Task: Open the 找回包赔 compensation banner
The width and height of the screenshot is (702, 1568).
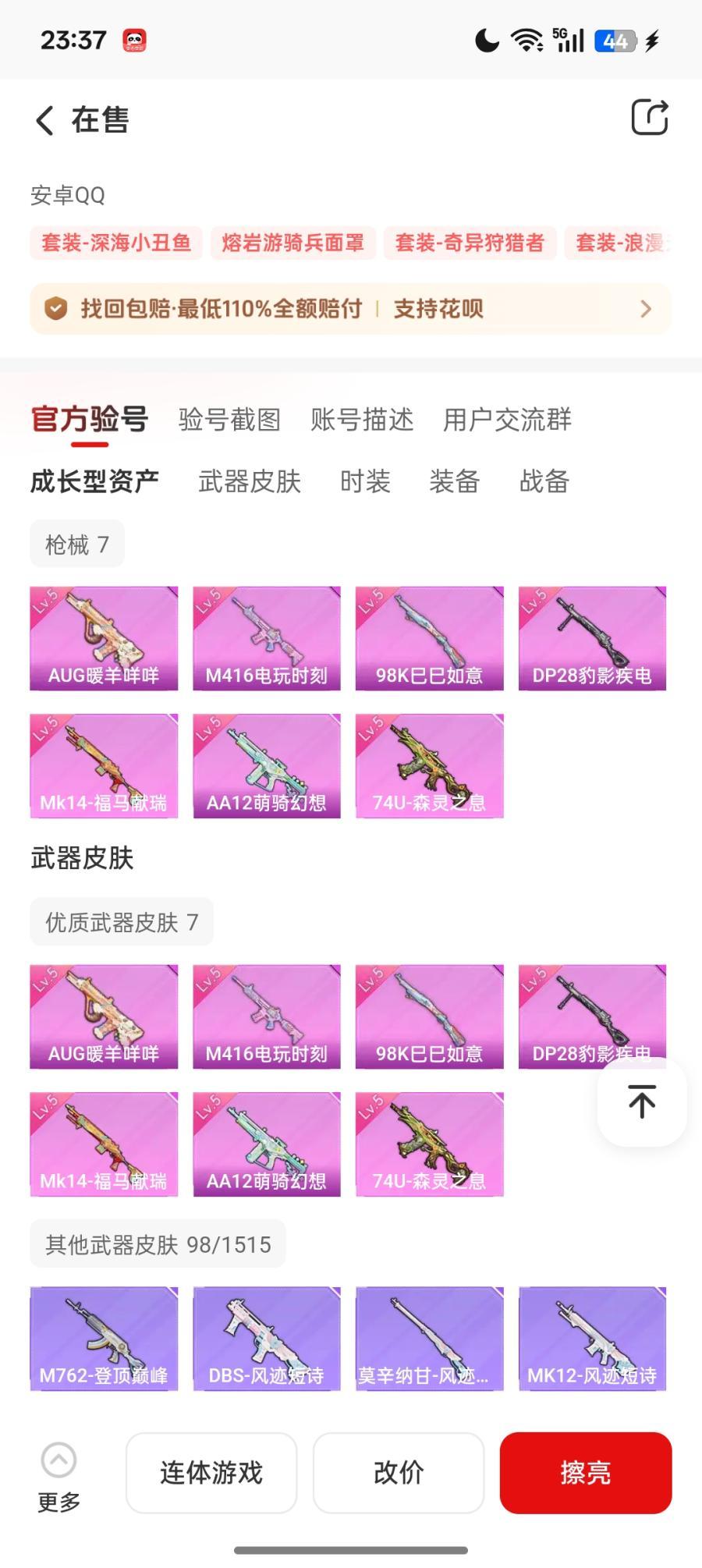Action: click(350, 309)
